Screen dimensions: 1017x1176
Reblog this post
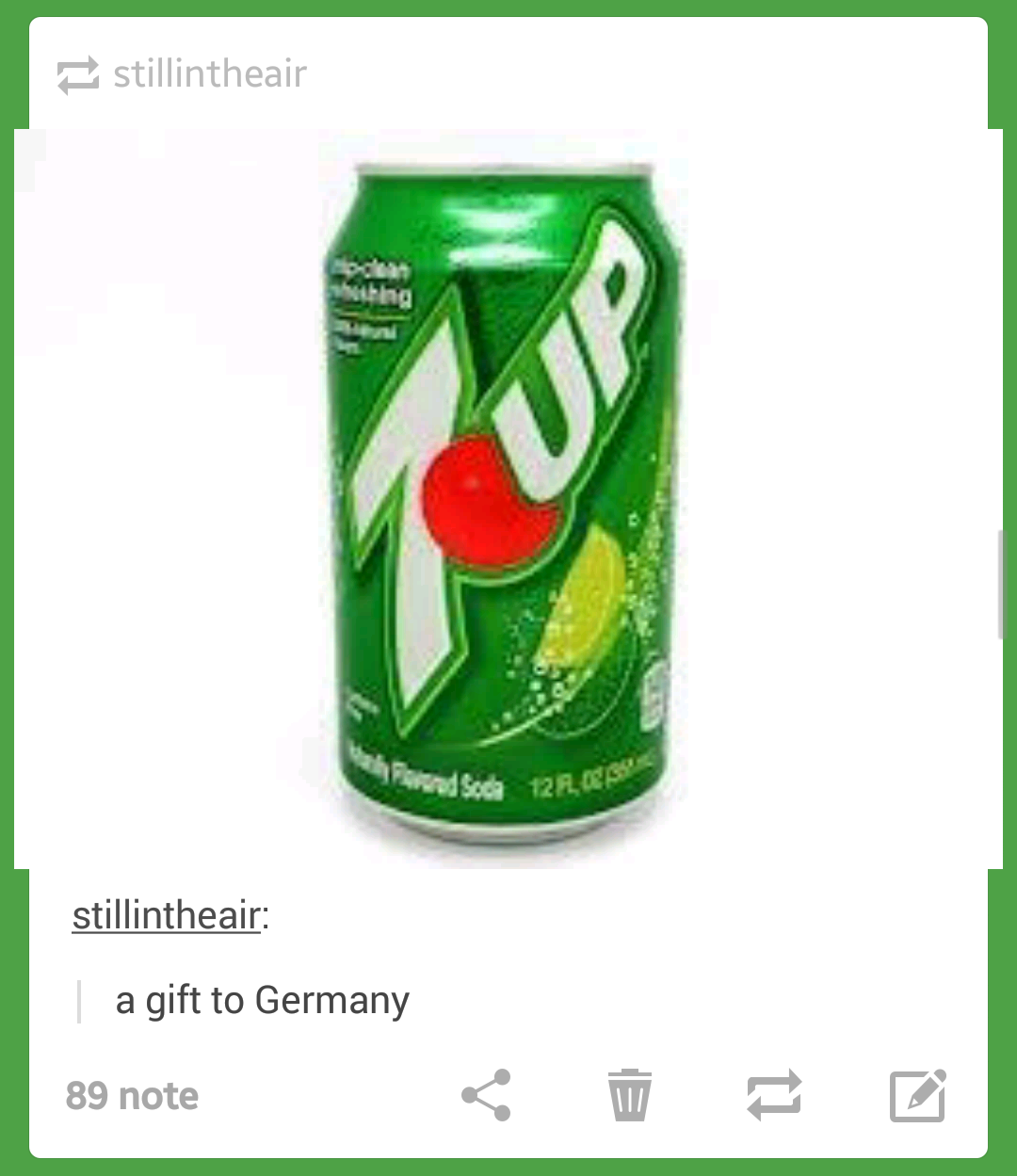click(774, 1095)
